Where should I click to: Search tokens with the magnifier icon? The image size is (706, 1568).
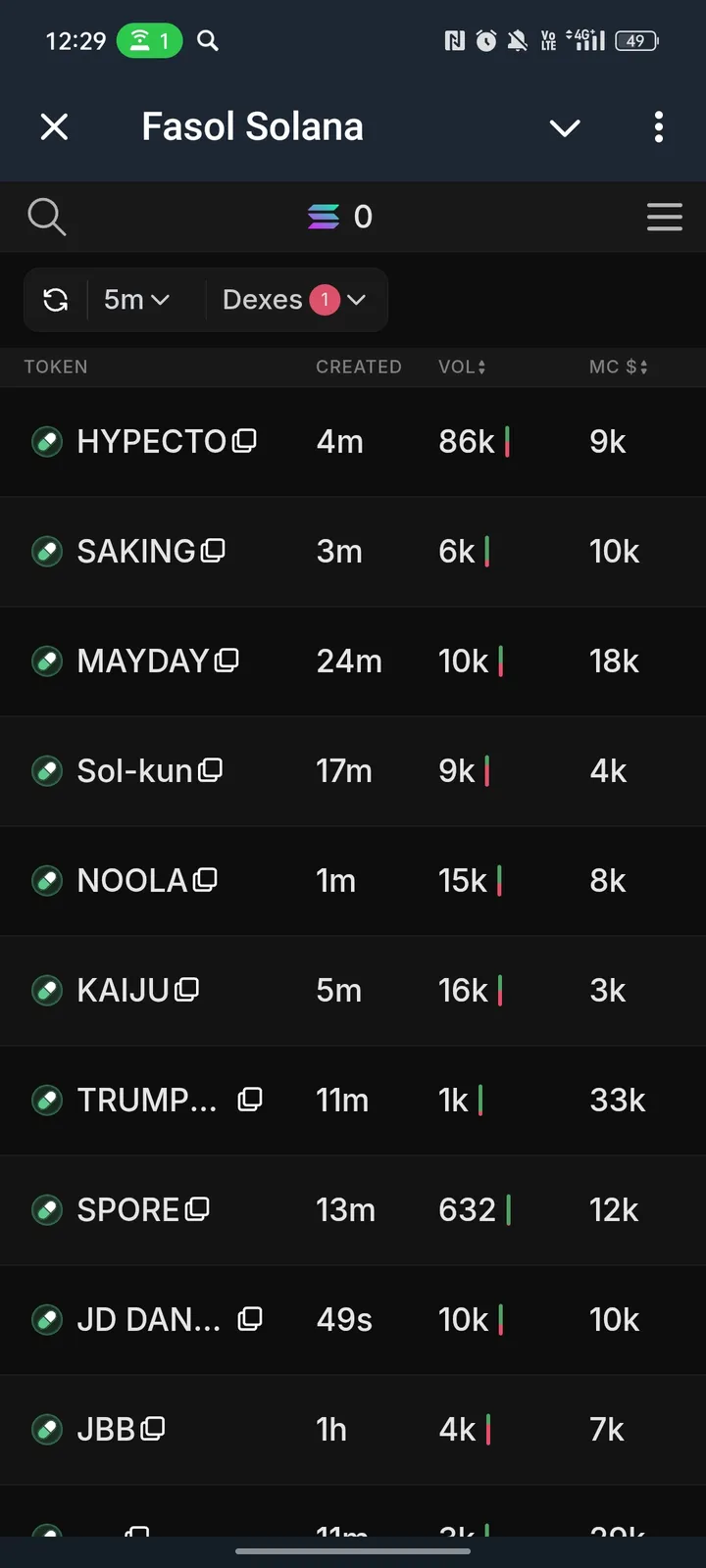(x=46, y=217)
